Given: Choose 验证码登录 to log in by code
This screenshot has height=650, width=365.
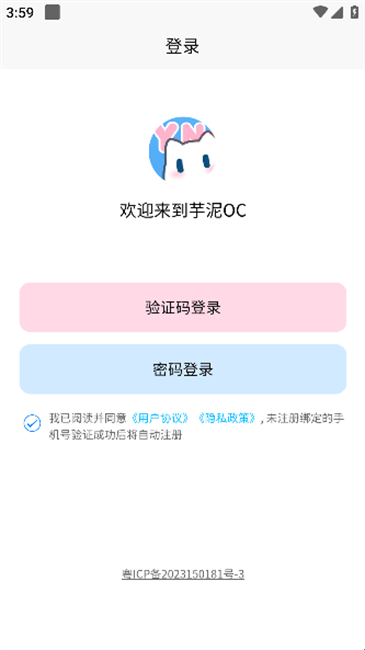Looking at the screenshot, I should click(183, 307).
